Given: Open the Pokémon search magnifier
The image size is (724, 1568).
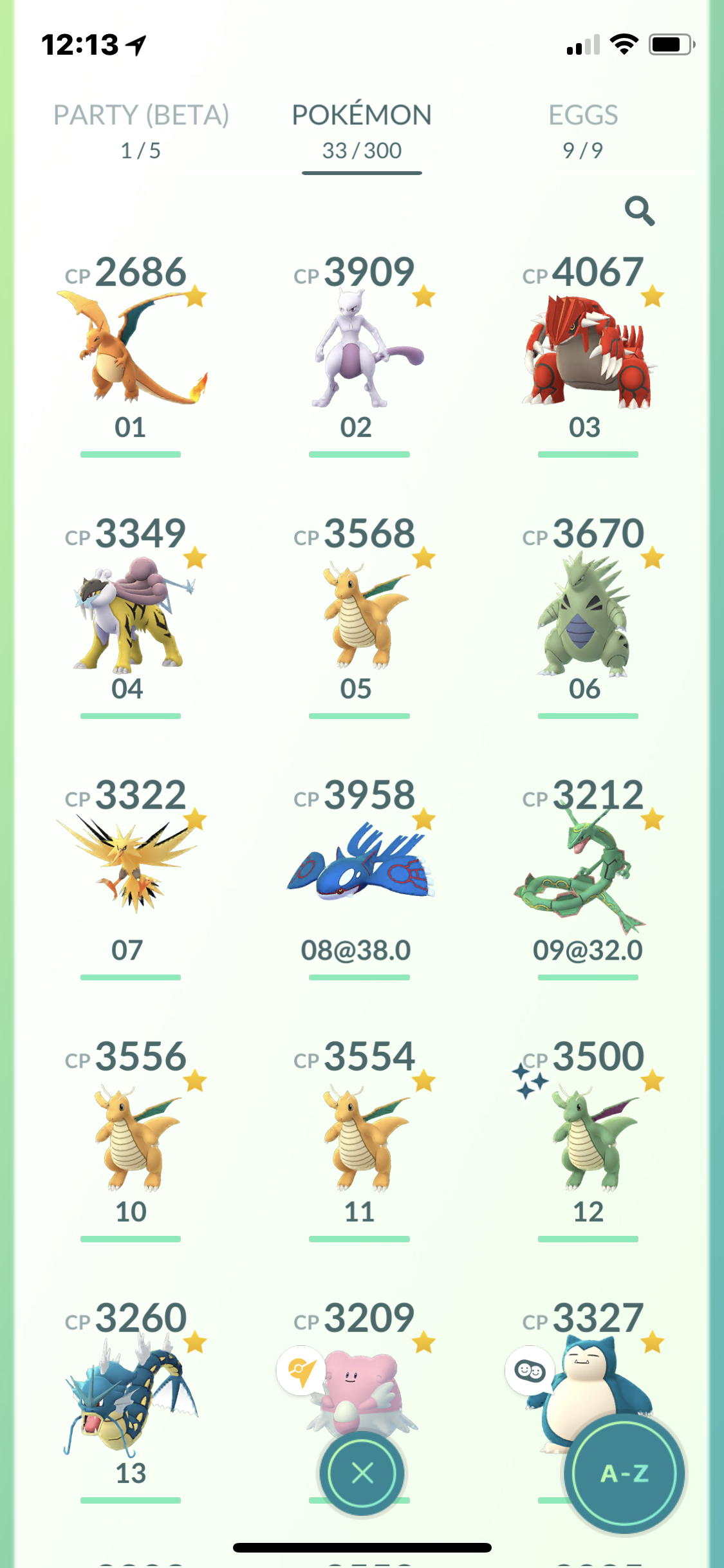Looking at the screenshot, I should tap(639, 210).
